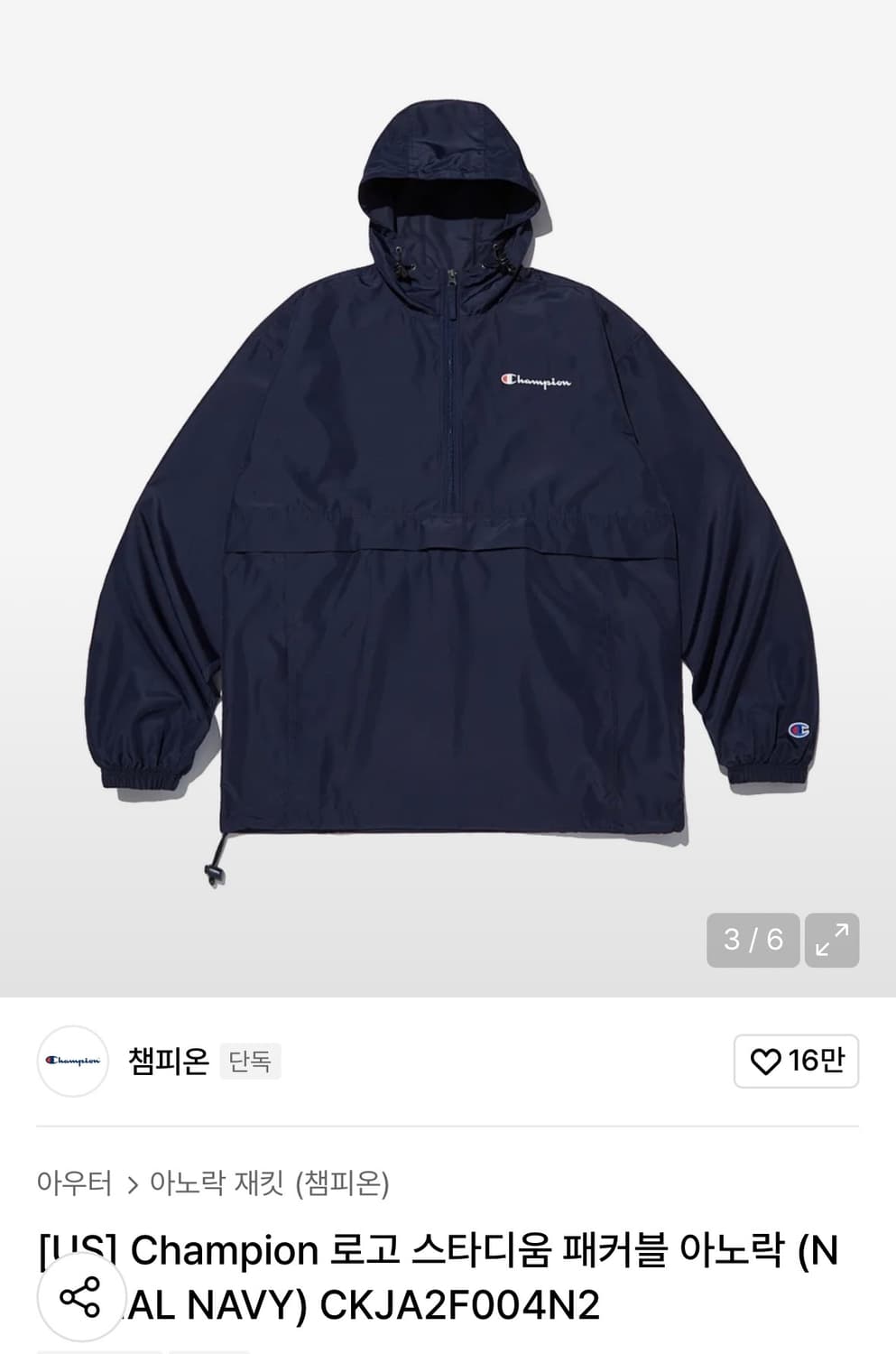Screen dimensions: 896x1354
Task: Open the Champion circular brand logo
Action: click(x=72, y=1061)
